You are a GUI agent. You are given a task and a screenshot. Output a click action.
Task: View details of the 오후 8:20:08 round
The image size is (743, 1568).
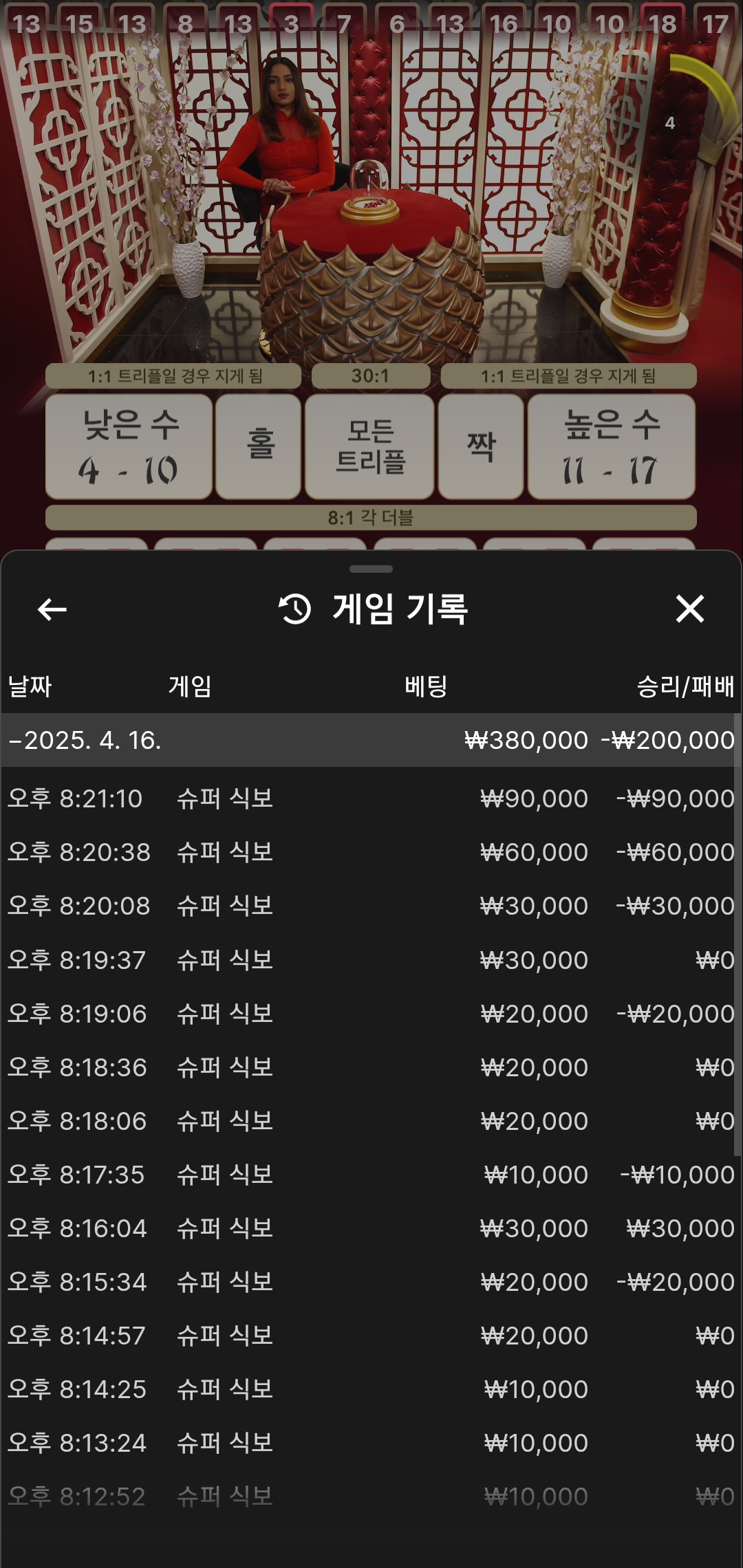click(370, 906)
